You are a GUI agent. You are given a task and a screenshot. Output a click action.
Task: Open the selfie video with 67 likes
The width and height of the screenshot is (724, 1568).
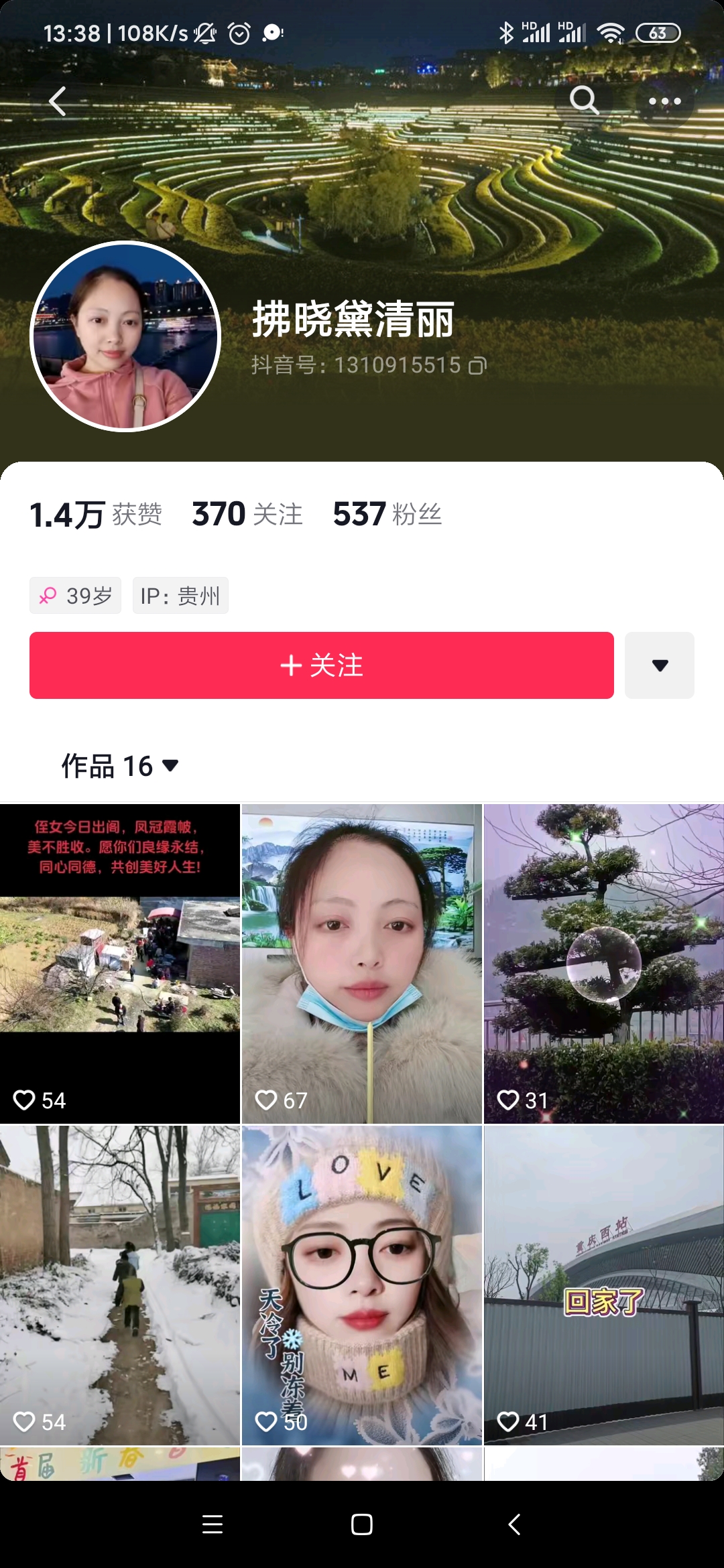[x=361, y=964]
